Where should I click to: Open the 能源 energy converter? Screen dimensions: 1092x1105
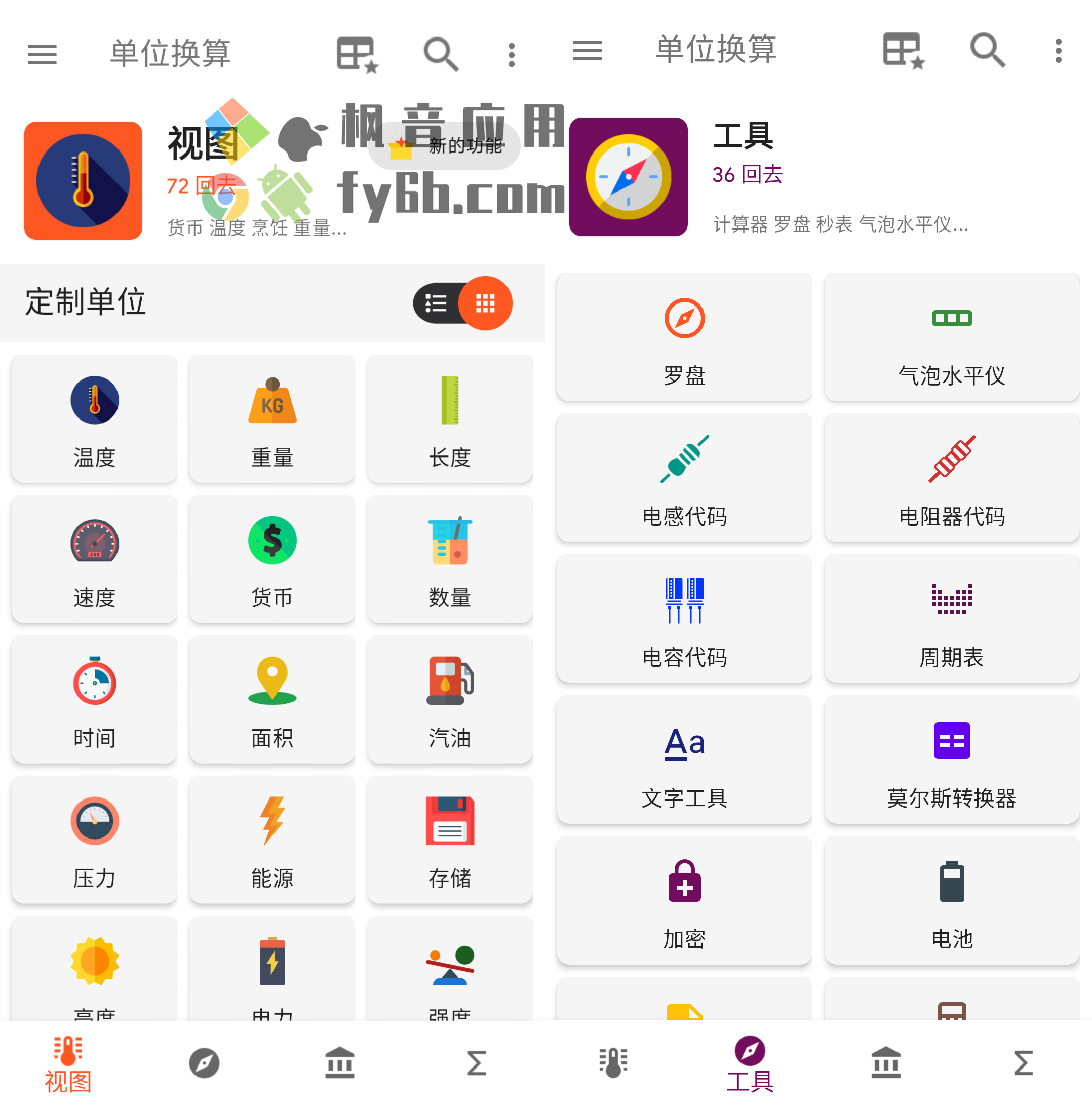(x=272, y=839)
